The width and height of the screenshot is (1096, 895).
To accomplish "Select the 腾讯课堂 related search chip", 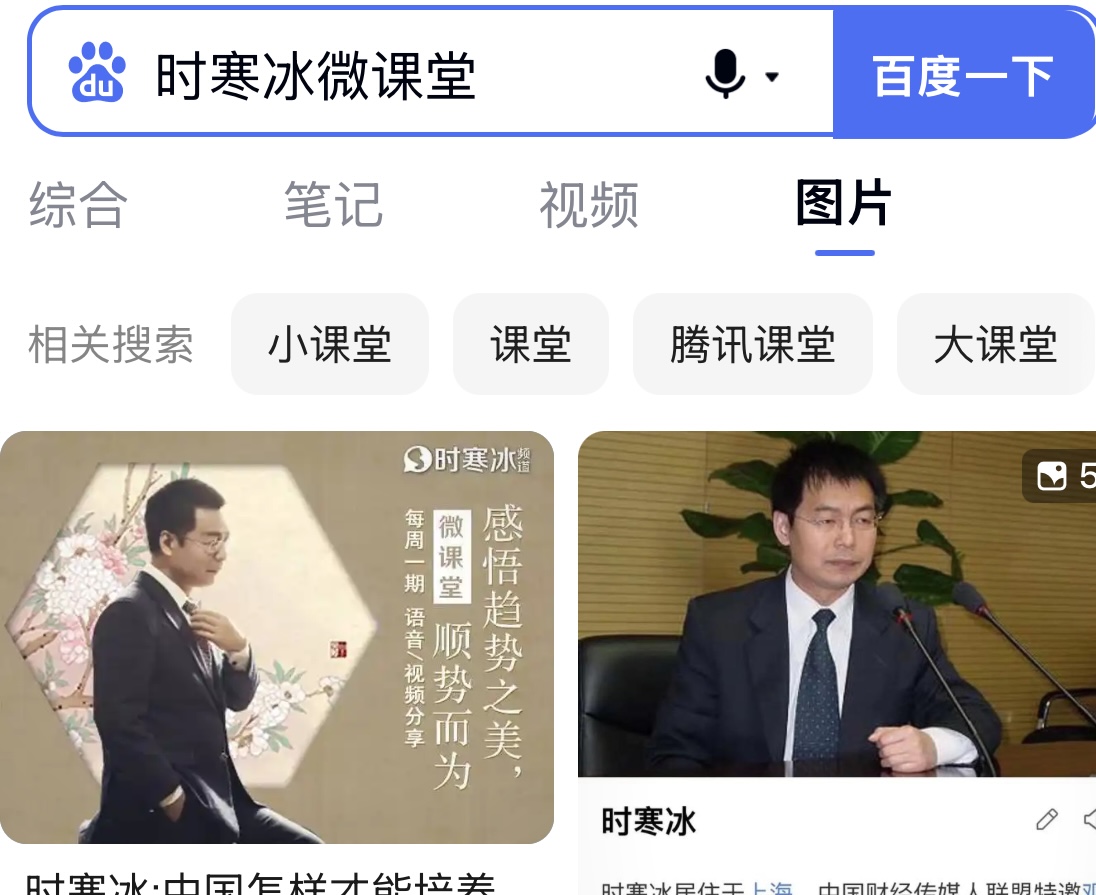I will click(753, 345).
